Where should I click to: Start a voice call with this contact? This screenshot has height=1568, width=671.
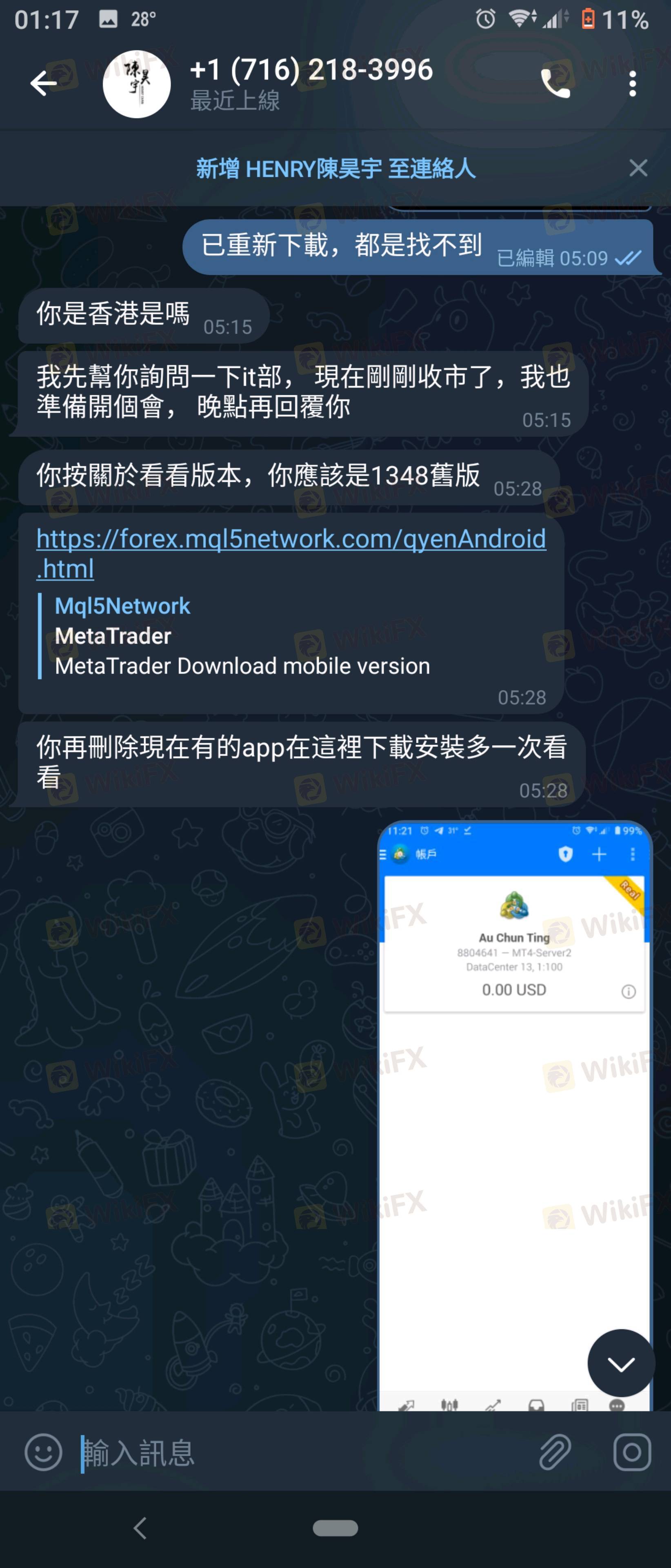click(555, 83)
